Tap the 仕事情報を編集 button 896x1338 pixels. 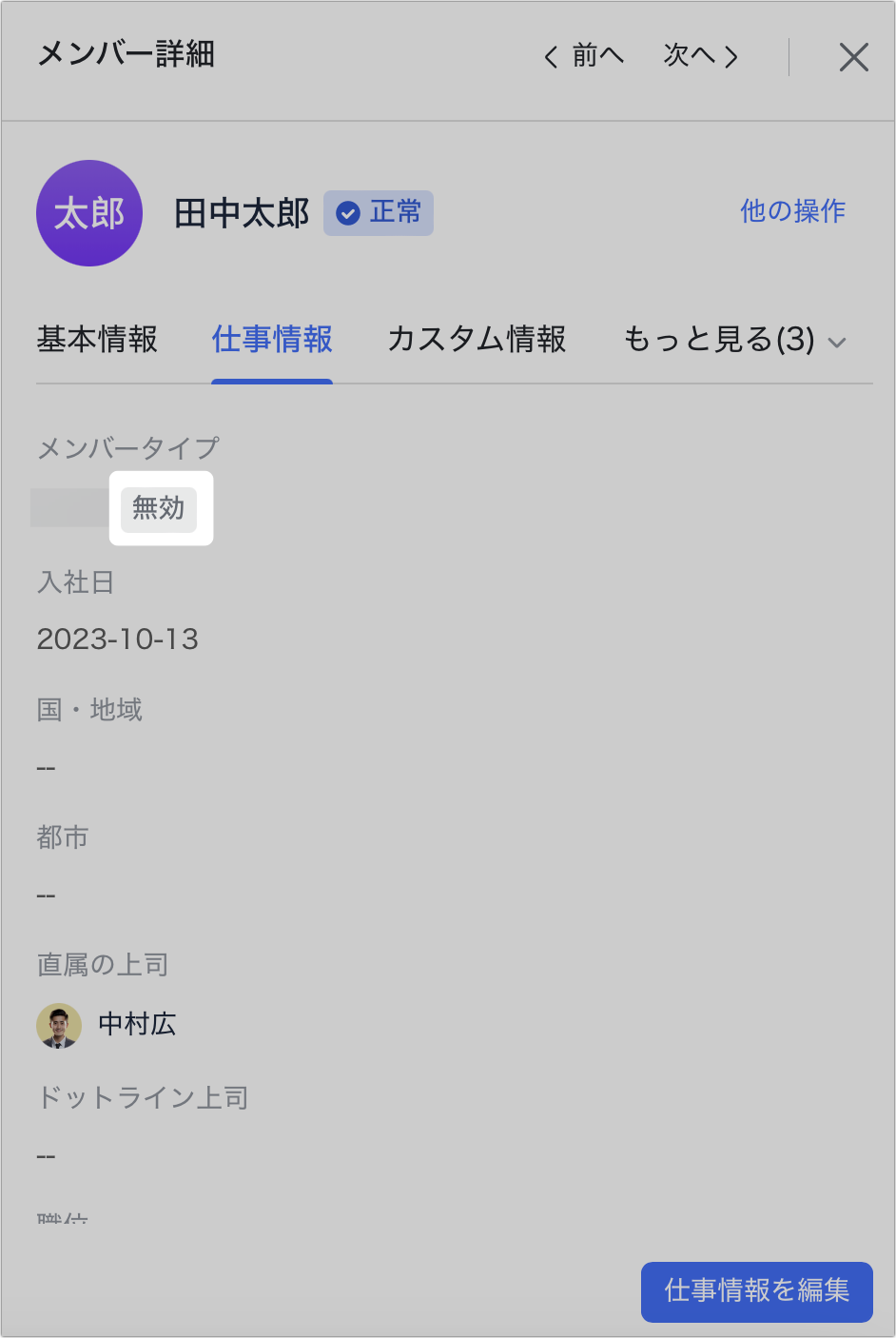coord(756,1290)
